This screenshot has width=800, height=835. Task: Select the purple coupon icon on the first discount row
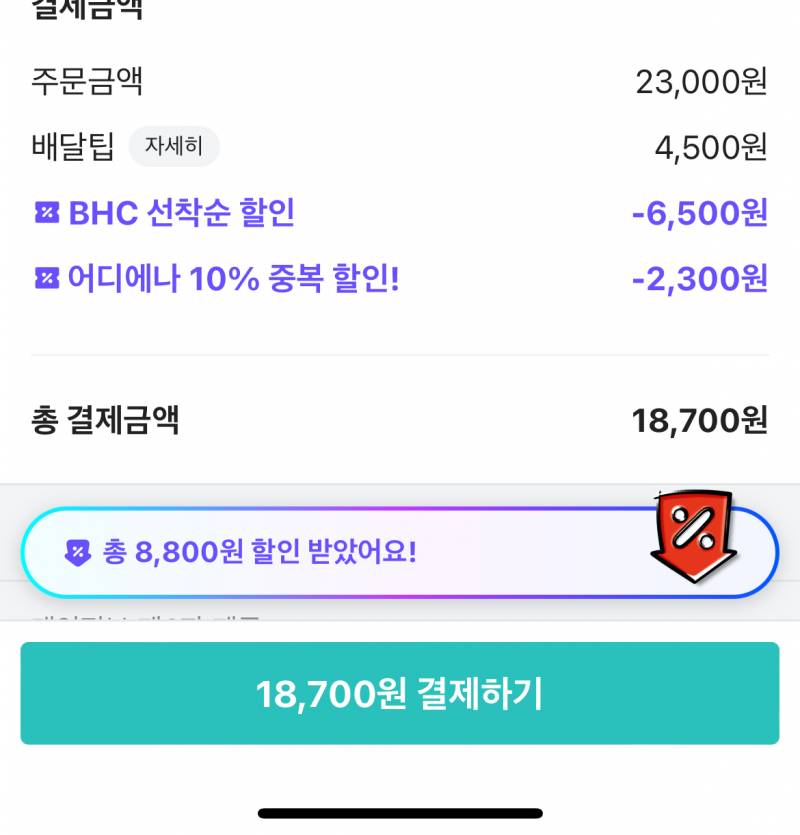45,214
